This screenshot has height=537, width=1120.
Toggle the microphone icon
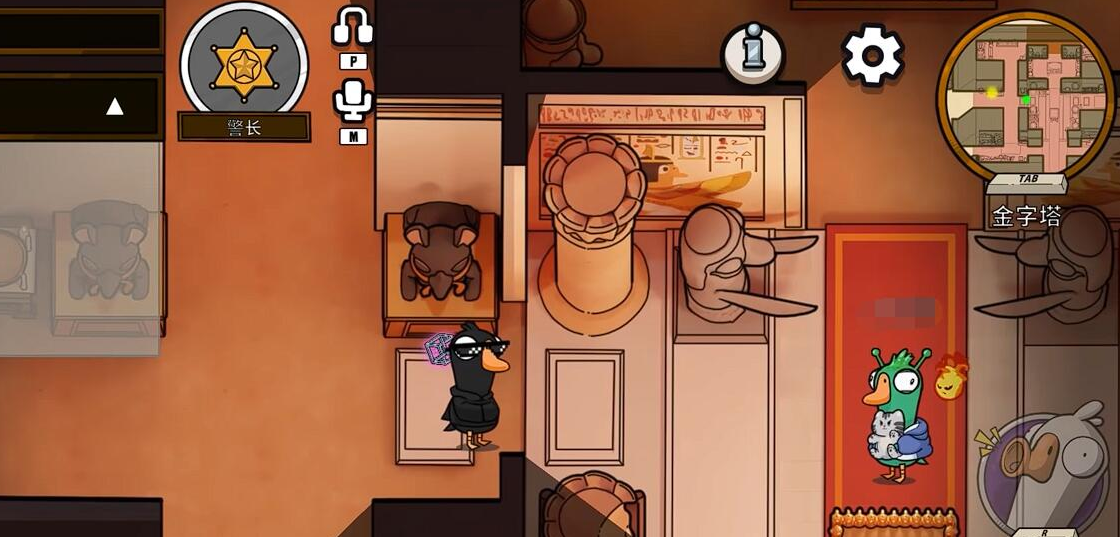tap(352, 101)
